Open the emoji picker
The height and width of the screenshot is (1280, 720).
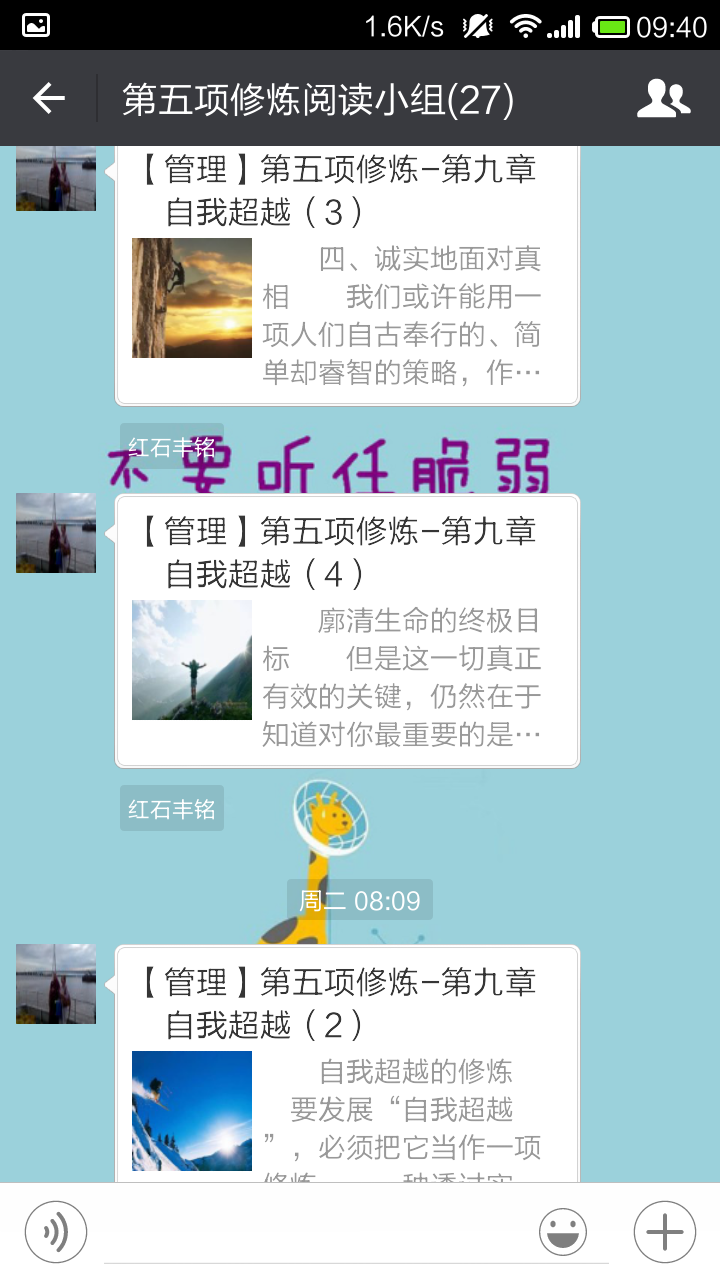pos(563,1232)
